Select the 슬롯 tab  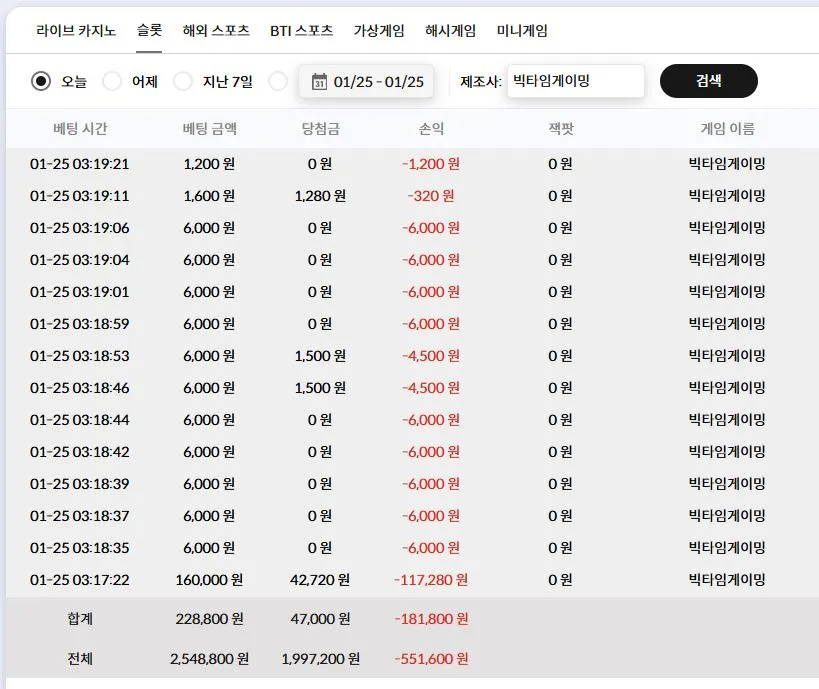(x=149, y=31)
